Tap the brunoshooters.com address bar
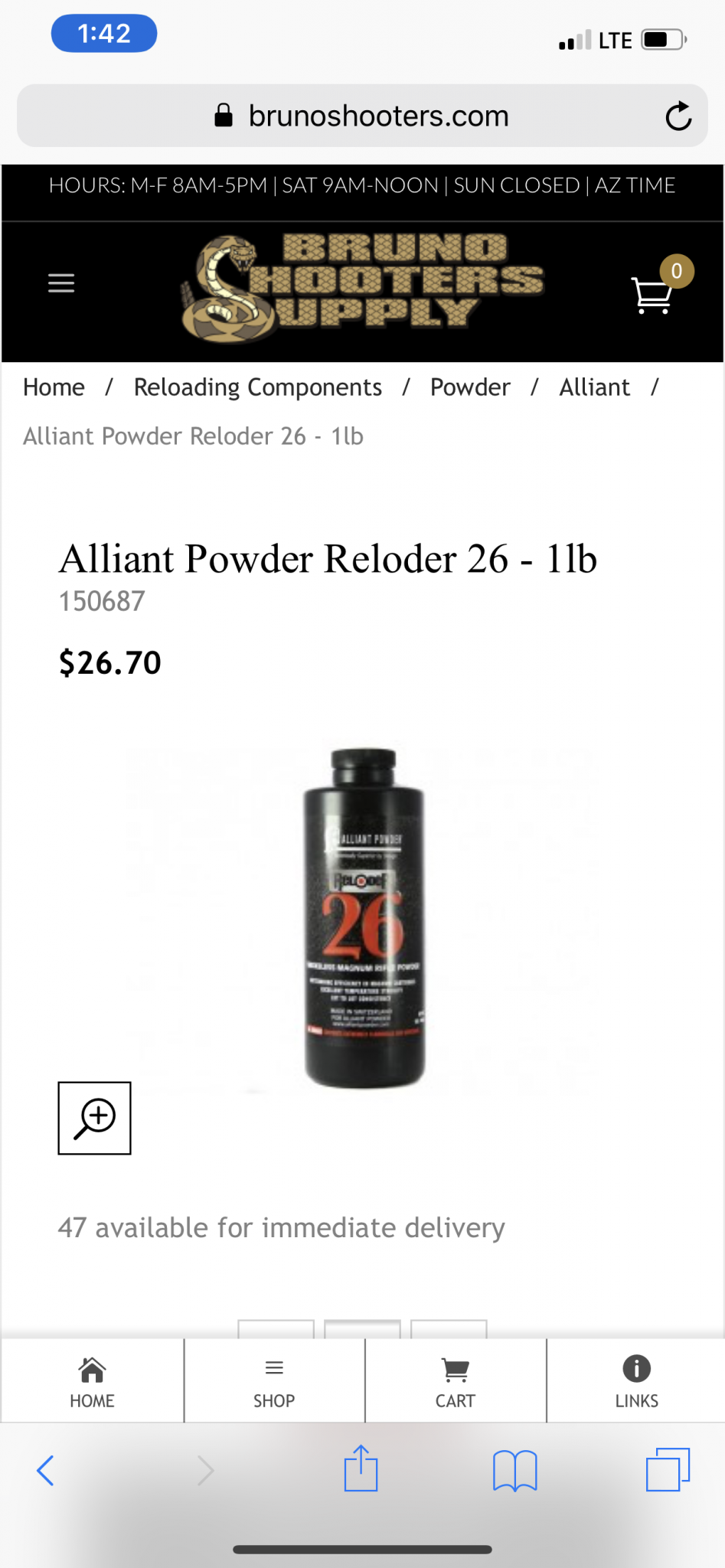 point(361,116)
